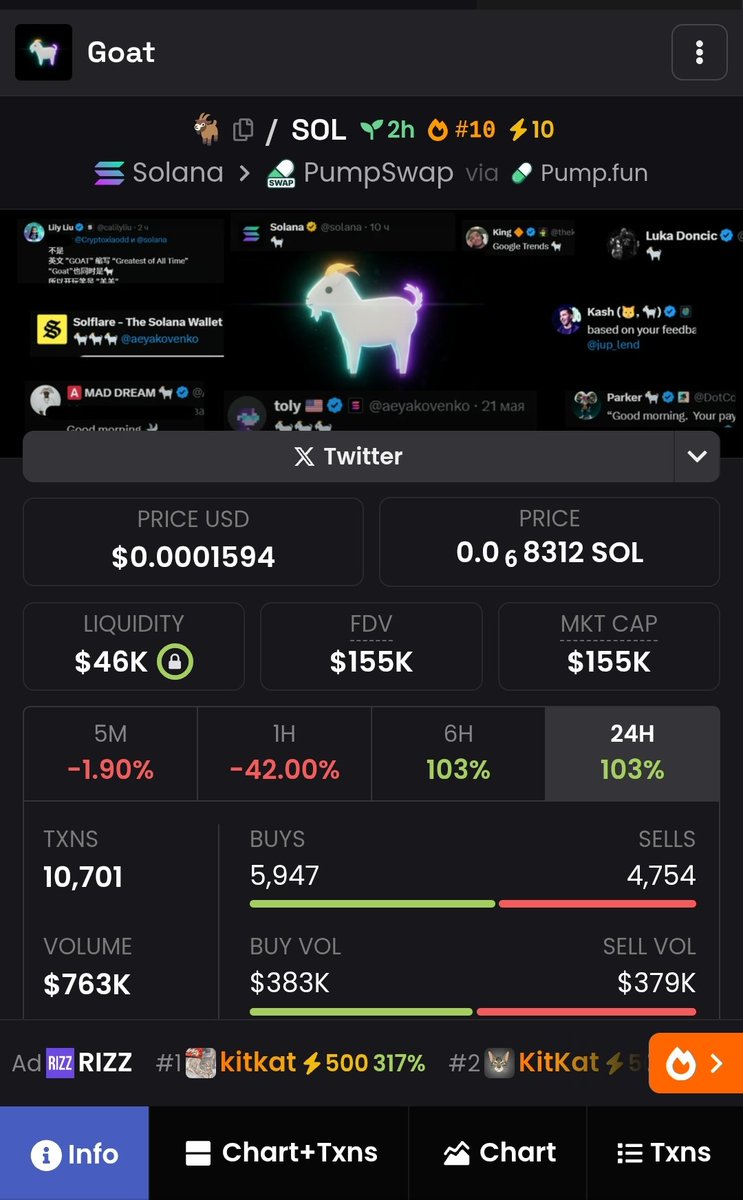Switch to the Chart+Txns tab
Viewport: 743px width, 1200px height.
click(281, 1153)
